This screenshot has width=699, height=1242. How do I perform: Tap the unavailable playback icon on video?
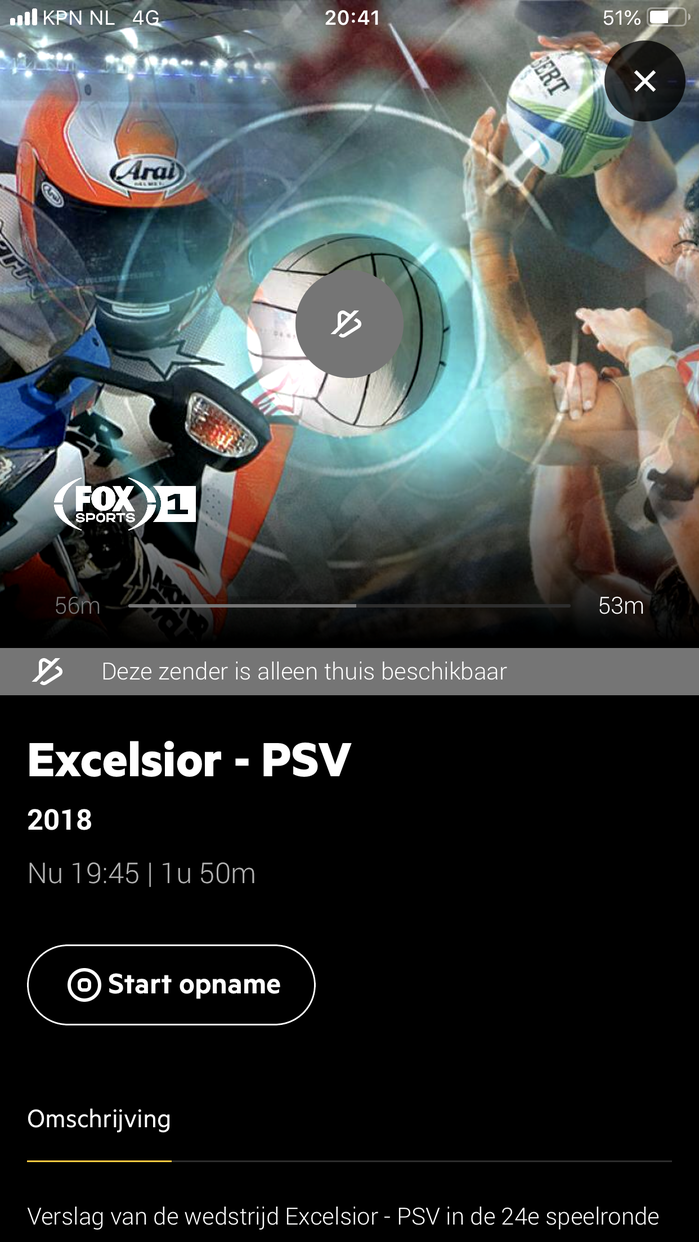[x=349, y=324]
